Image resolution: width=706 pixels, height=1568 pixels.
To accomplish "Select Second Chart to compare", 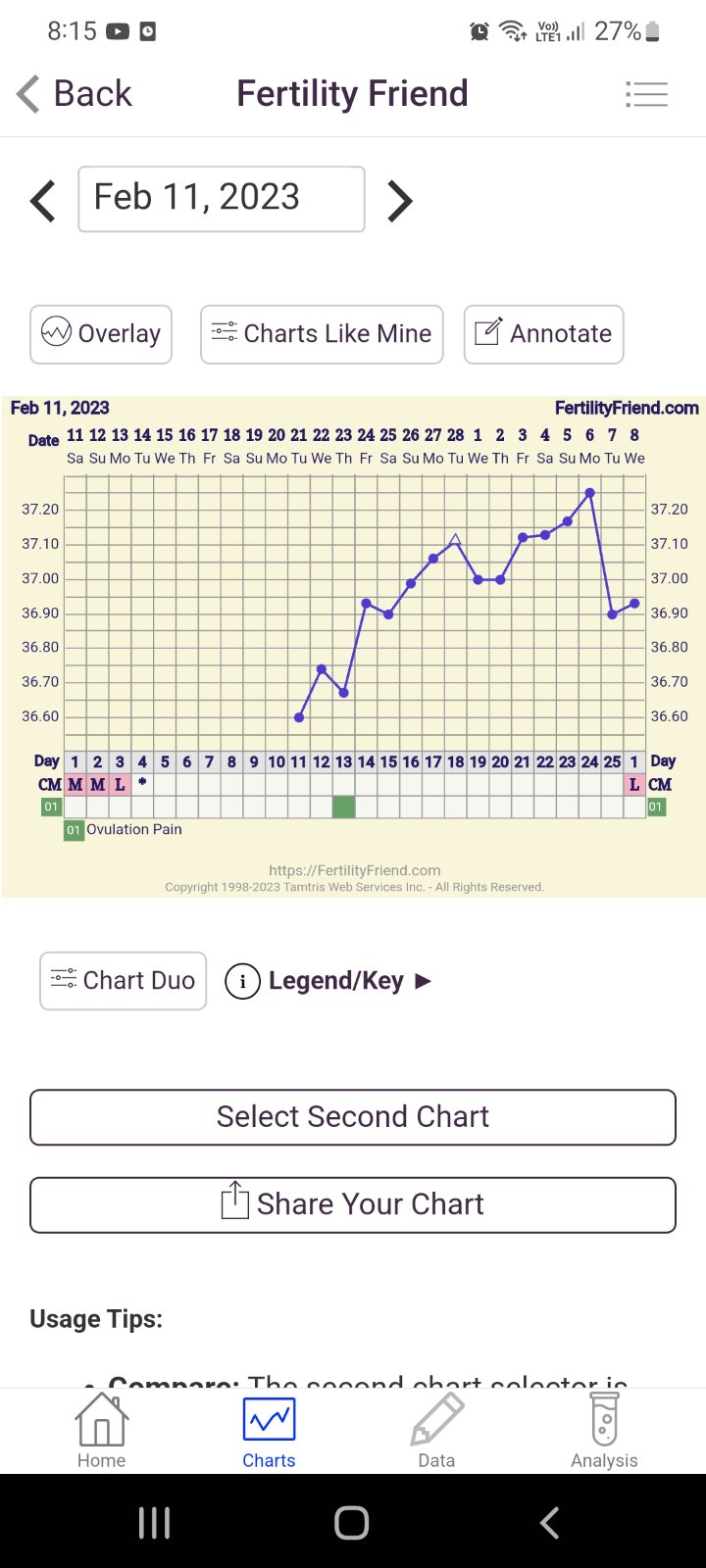I will 353,1117.
